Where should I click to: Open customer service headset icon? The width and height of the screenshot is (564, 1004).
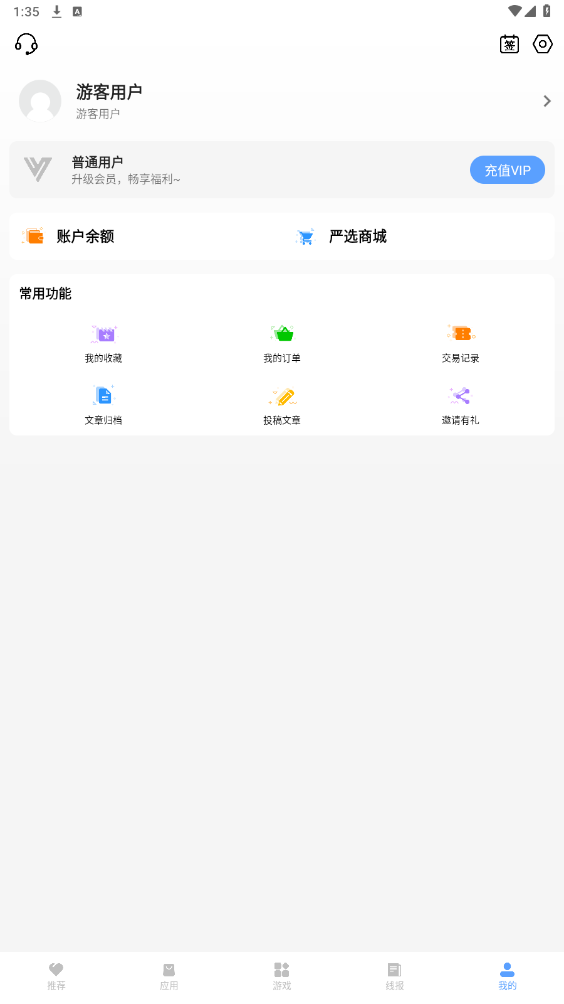pos(26,44)
